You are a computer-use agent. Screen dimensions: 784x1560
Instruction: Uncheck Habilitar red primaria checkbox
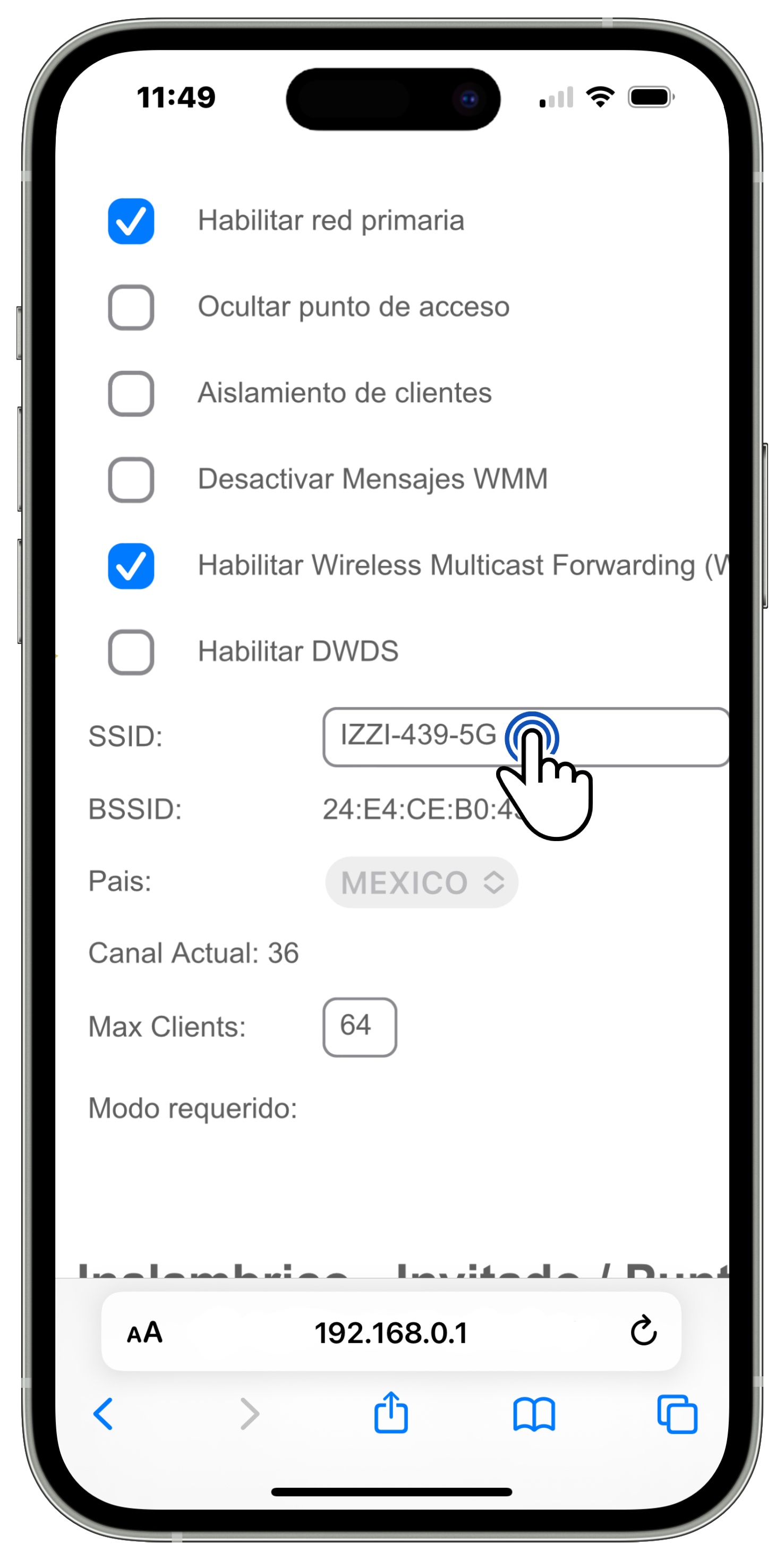pyautogui.click(x=131, y=221)
